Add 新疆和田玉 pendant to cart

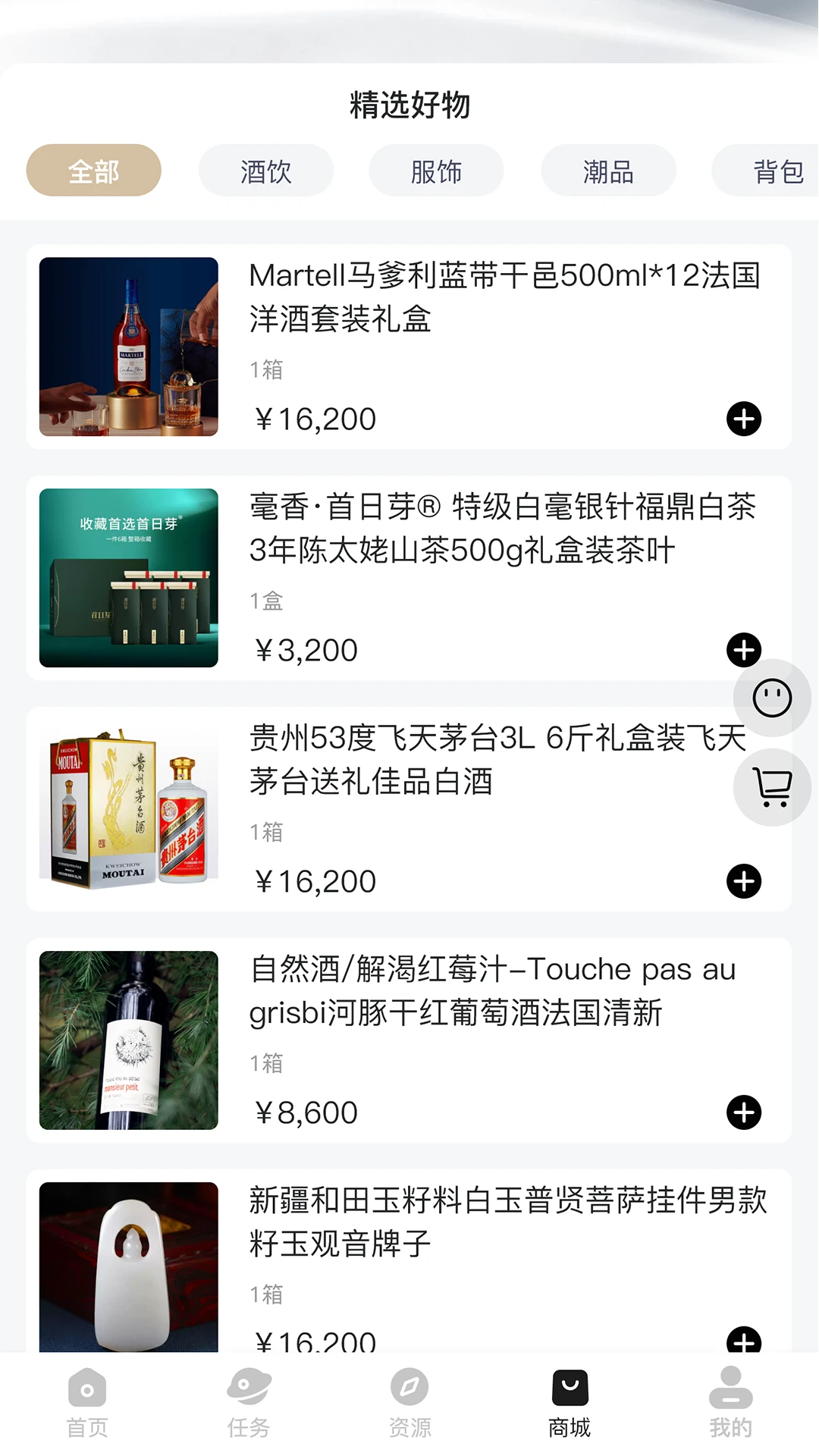(744, 1341)
